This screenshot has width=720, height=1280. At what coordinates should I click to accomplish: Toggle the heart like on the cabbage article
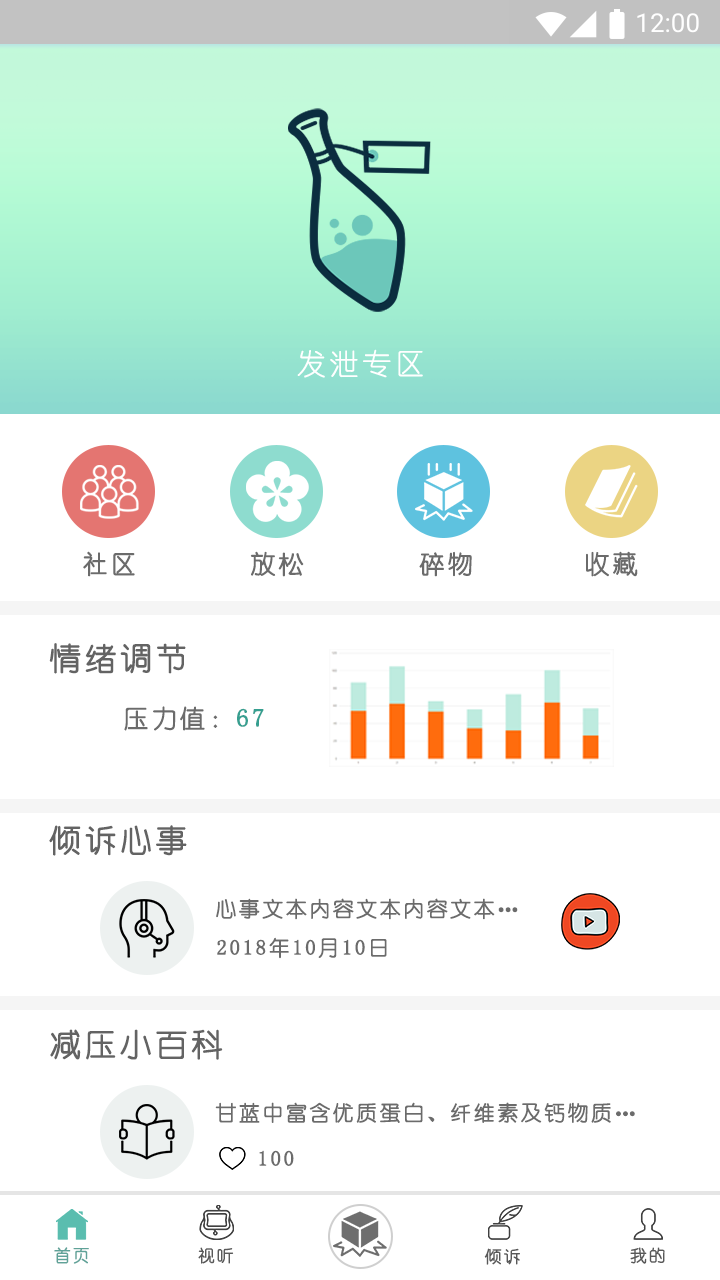point(233,1158)
